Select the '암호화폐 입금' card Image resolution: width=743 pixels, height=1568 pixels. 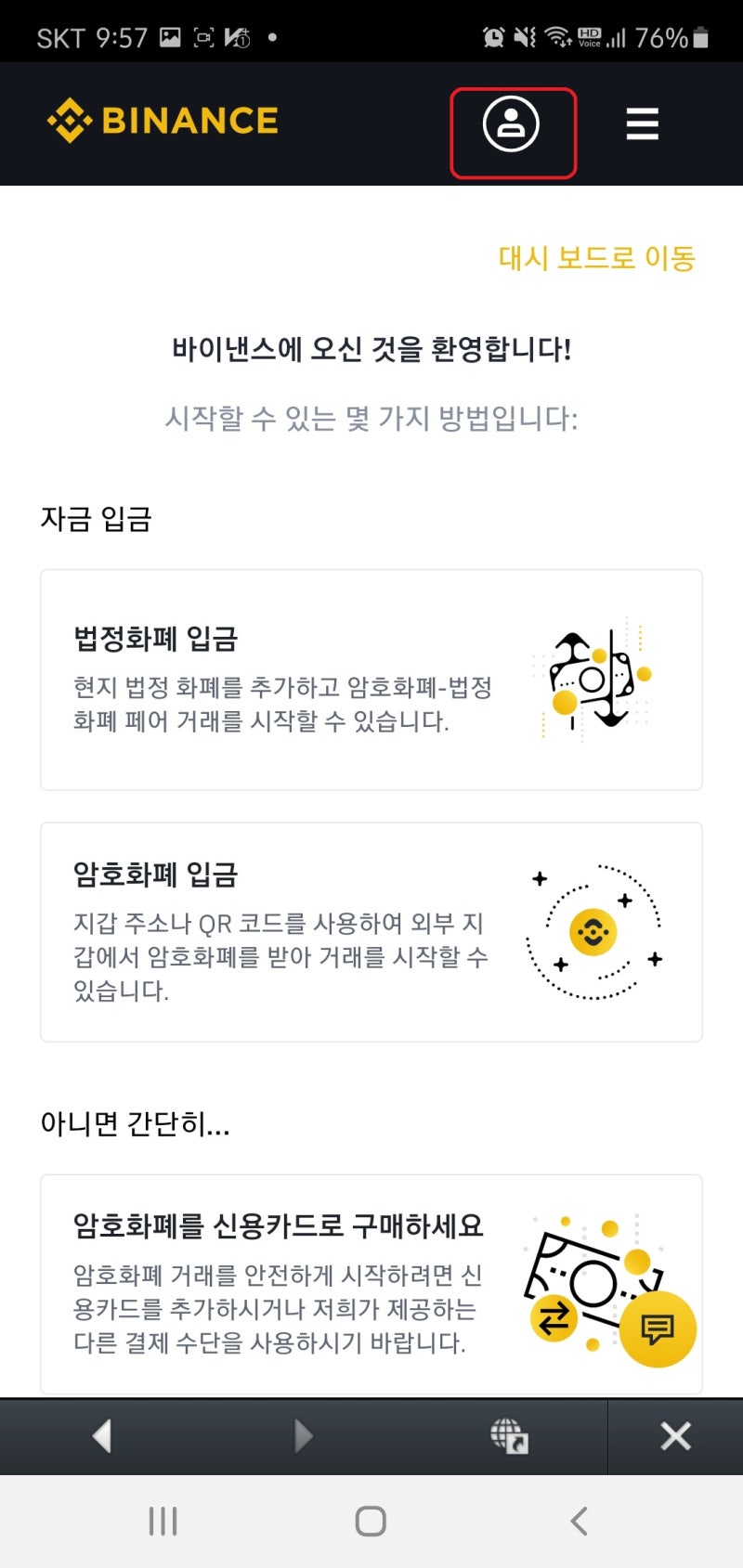pyautogui.click(x=371, y=930)
